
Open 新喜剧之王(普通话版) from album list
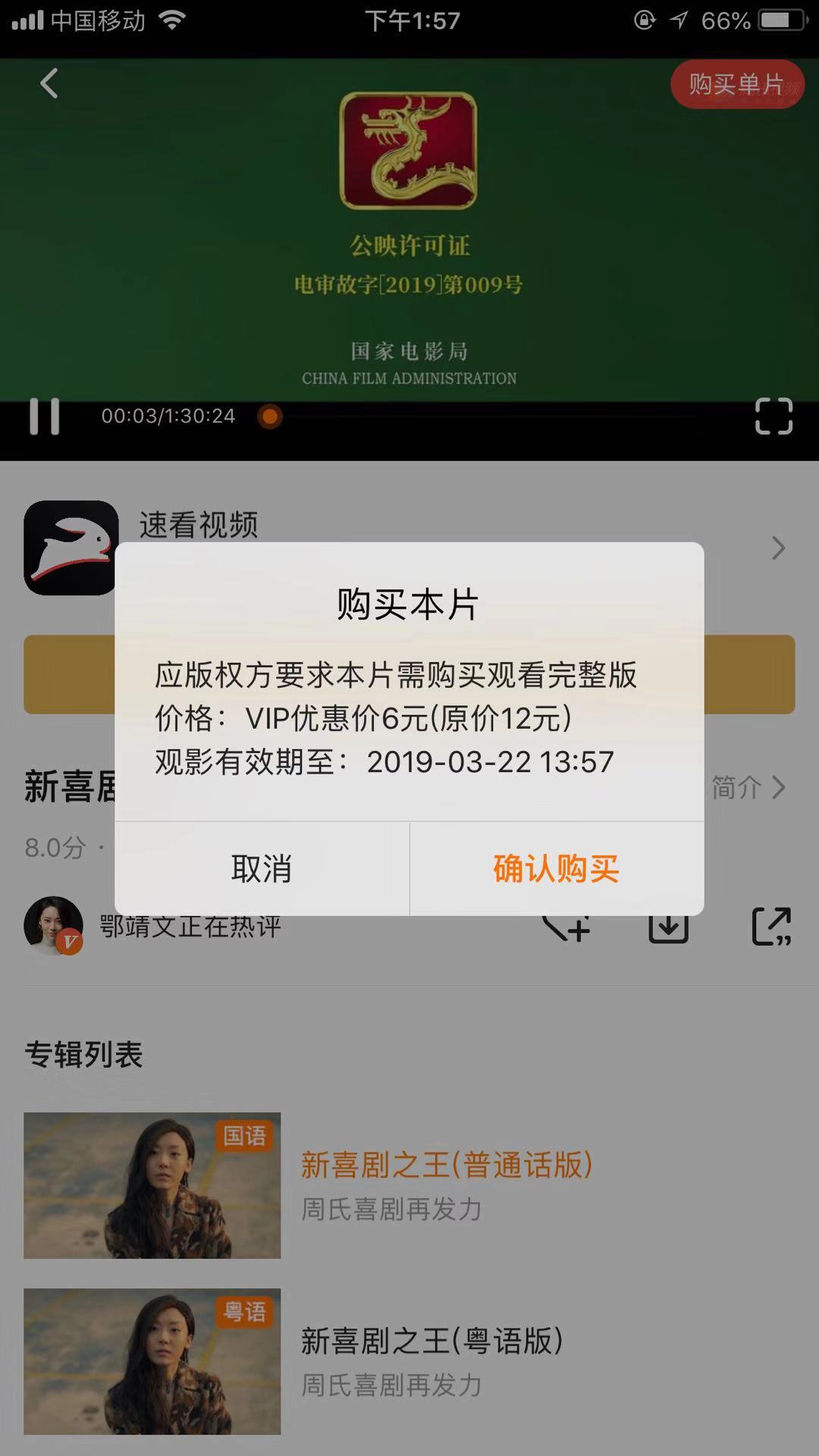tap(446, 1166)
